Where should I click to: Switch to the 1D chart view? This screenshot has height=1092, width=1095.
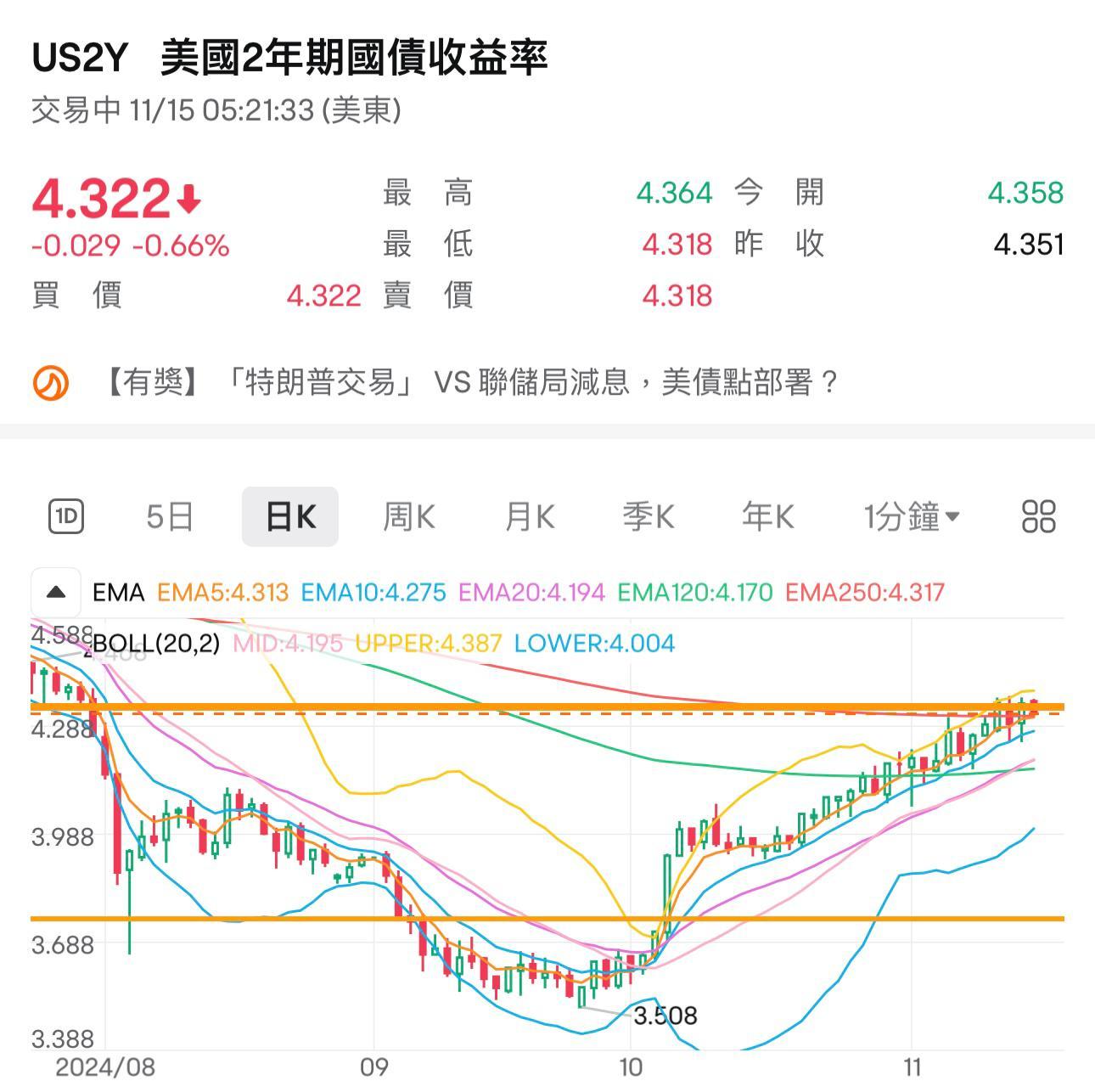(66, 516)
